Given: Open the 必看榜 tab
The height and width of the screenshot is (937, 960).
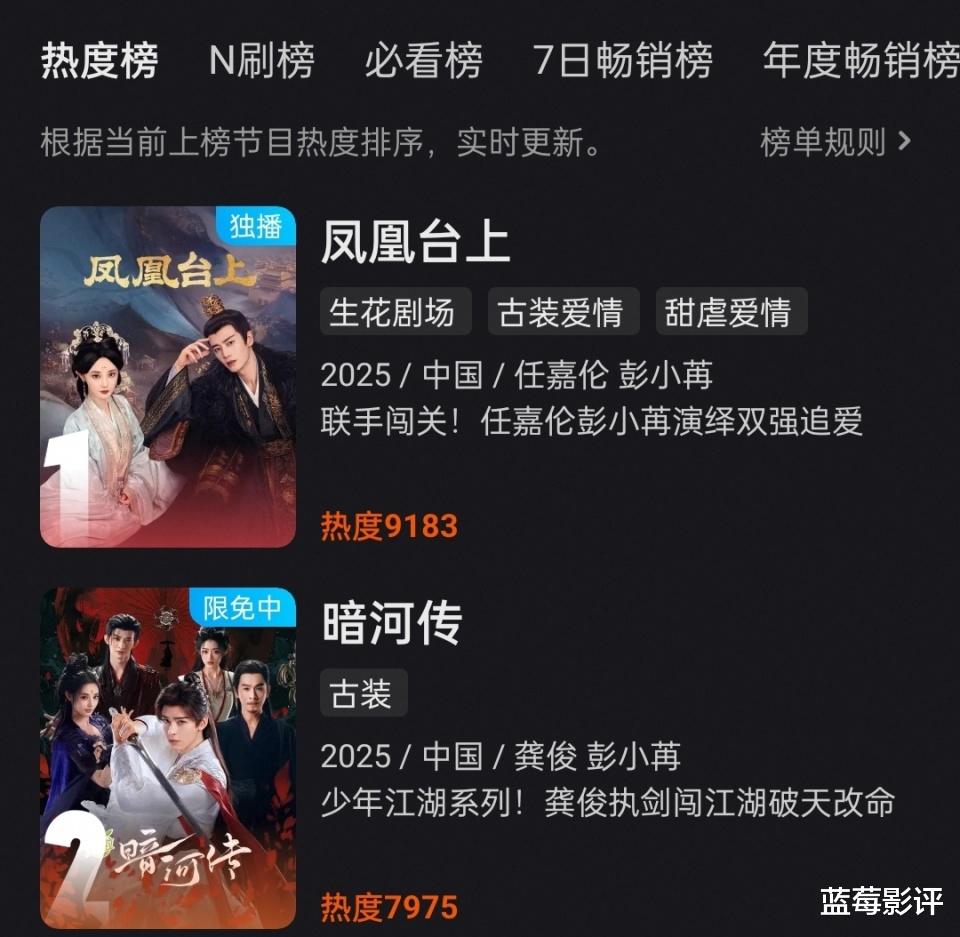Looking at the screenshot, I should click(x=423, y=61).
